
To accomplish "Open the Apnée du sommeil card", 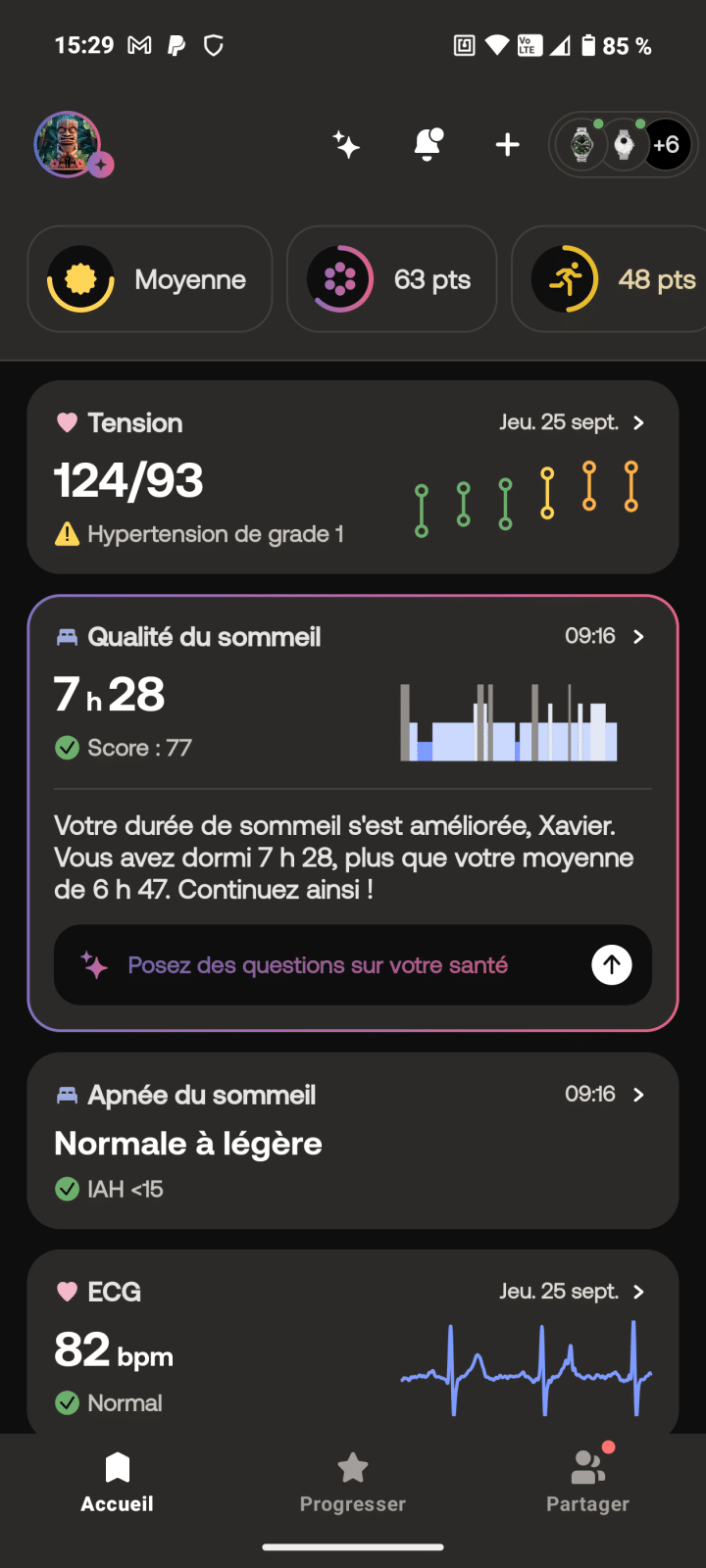I will pos(353,1141).
